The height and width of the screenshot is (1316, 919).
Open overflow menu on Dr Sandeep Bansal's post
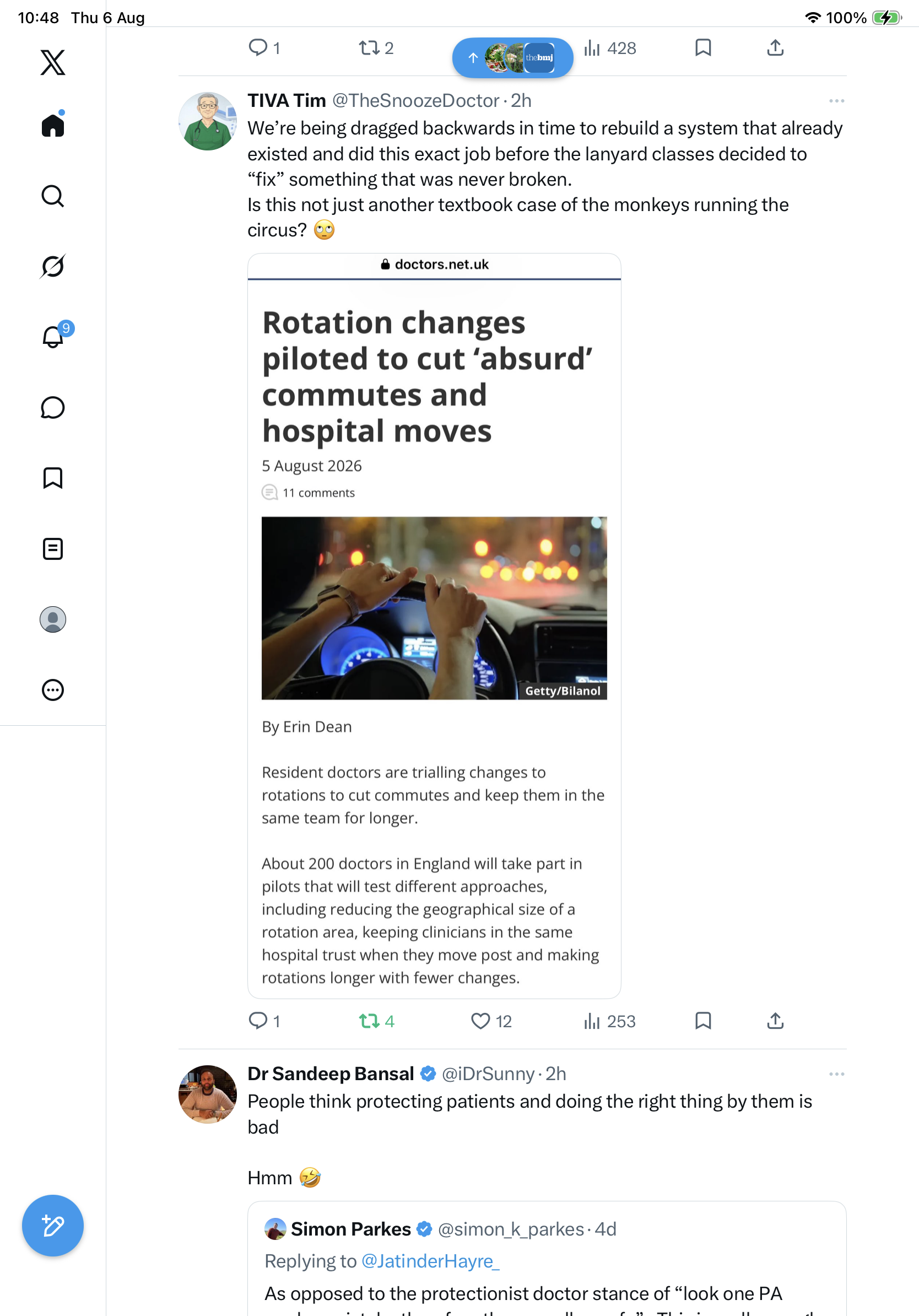836,1074
